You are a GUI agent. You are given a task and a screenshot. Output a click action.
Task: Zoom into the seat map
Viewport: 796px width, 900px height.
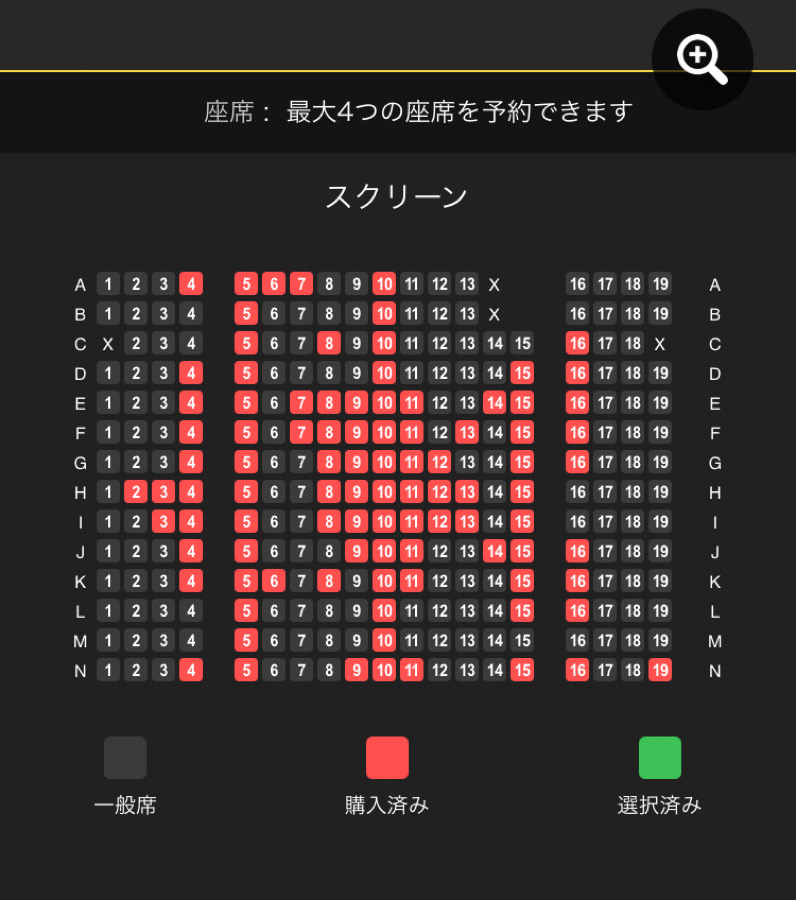[x=701, y=59]
